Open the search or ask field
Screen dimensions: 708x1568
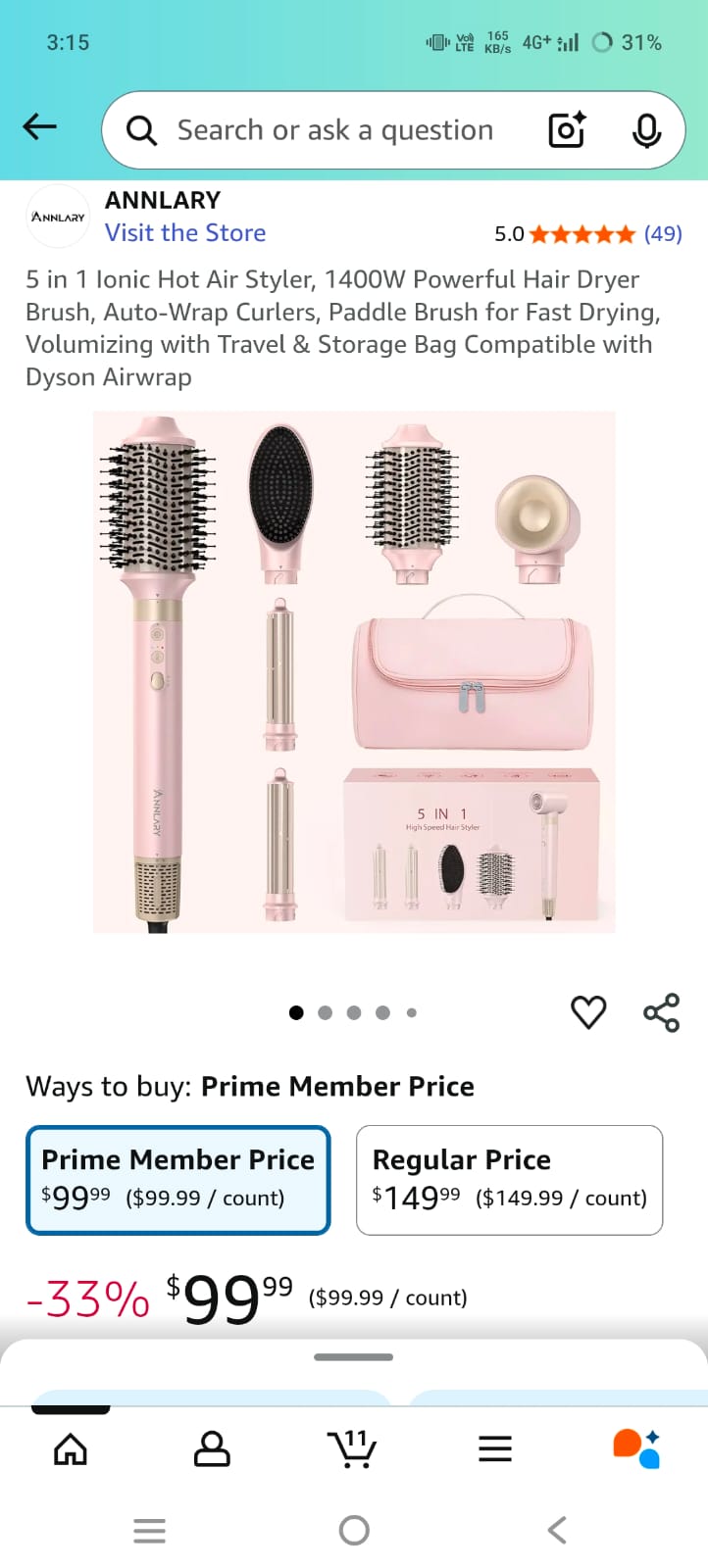click(333, 130)
